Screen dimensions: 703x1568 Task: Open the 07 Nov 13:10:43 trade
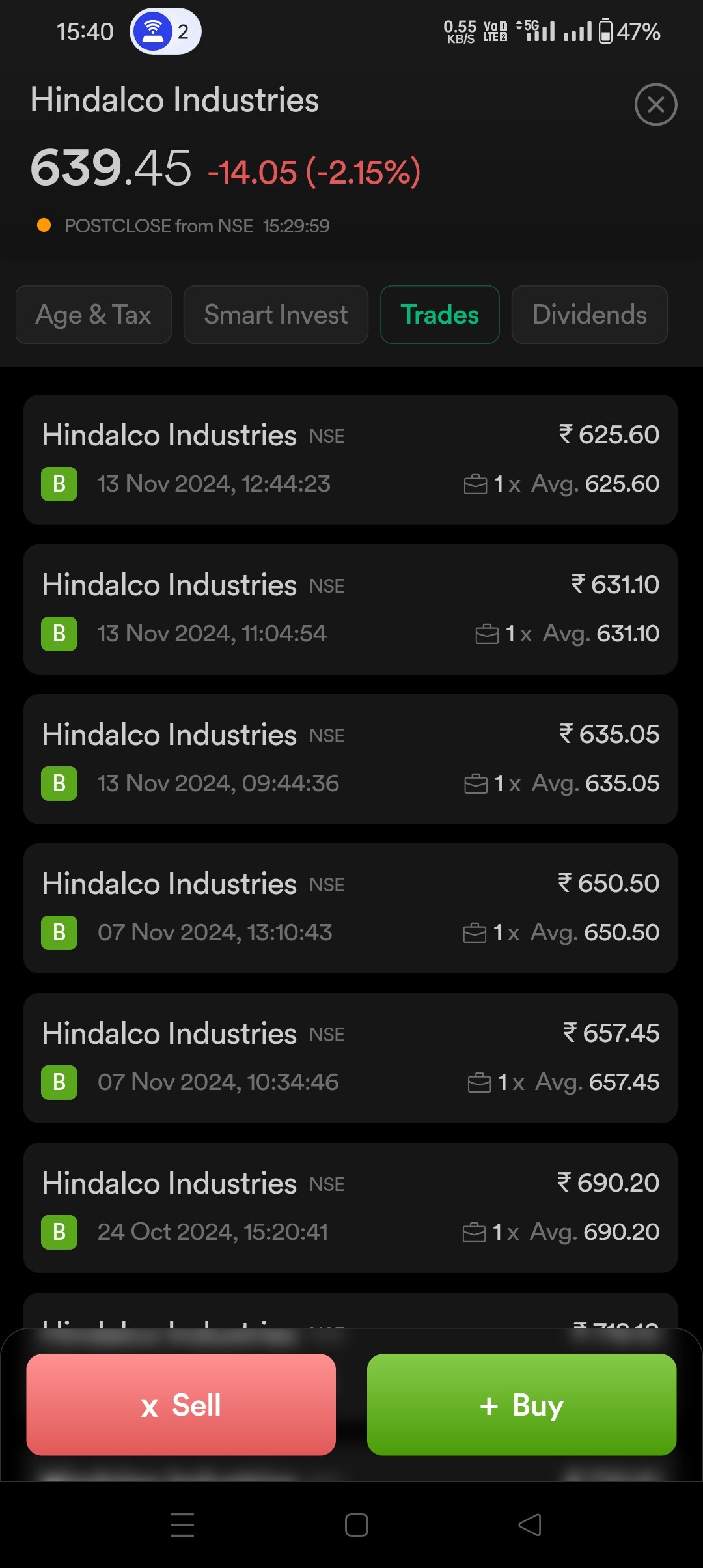tap(350, 908)
